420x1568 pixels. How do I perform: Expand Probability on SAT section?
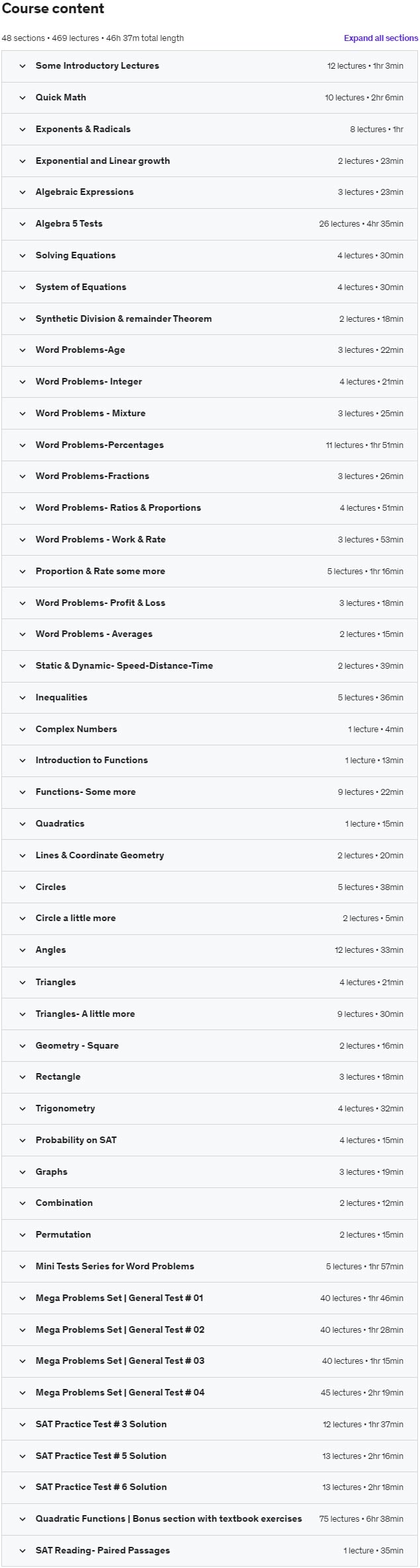click(76, 1140)
